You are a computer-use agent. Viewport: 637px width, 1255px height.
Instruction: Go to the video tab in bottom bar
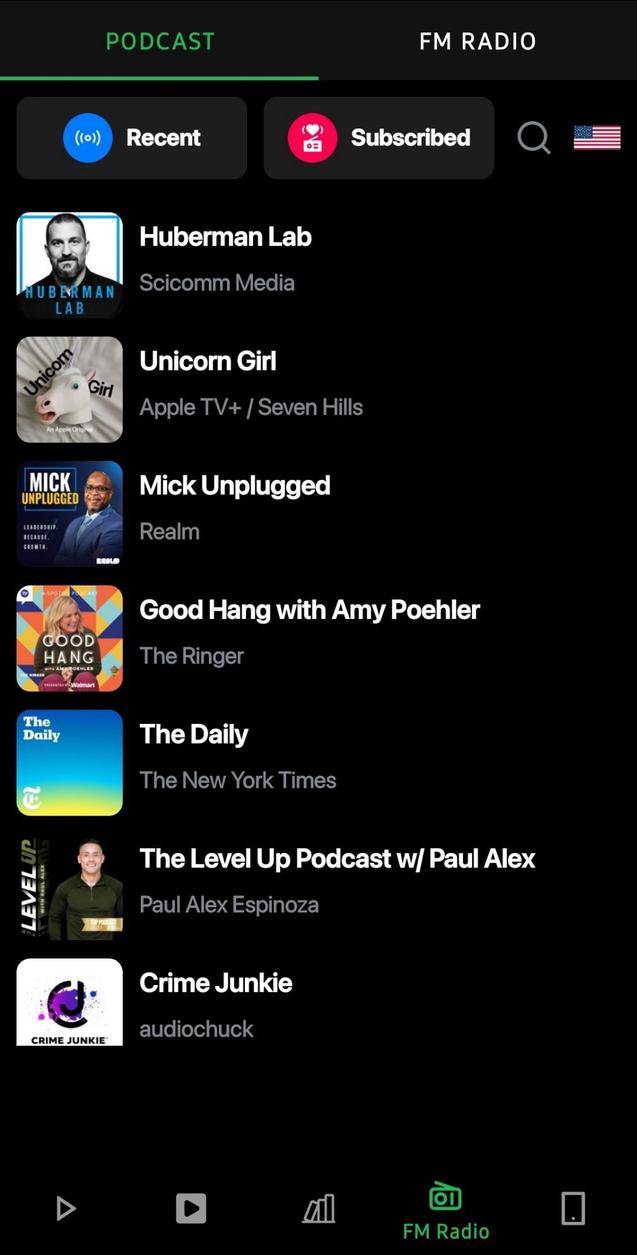[x=191, y=1209]
